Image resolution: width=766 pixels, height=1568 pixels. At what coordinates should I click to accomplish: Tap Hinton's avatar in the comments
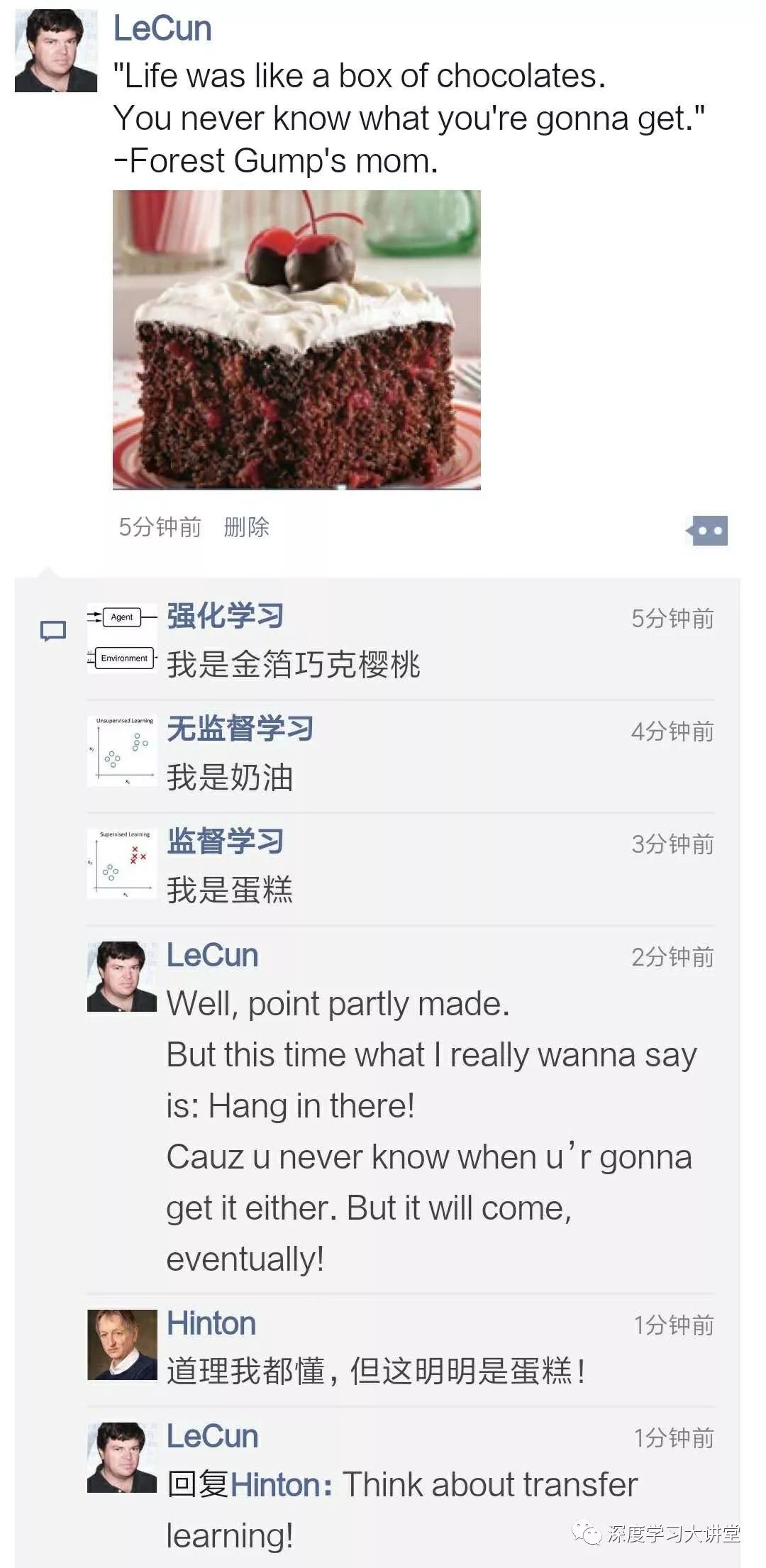pyautogui.click(x=122, y=1344)
